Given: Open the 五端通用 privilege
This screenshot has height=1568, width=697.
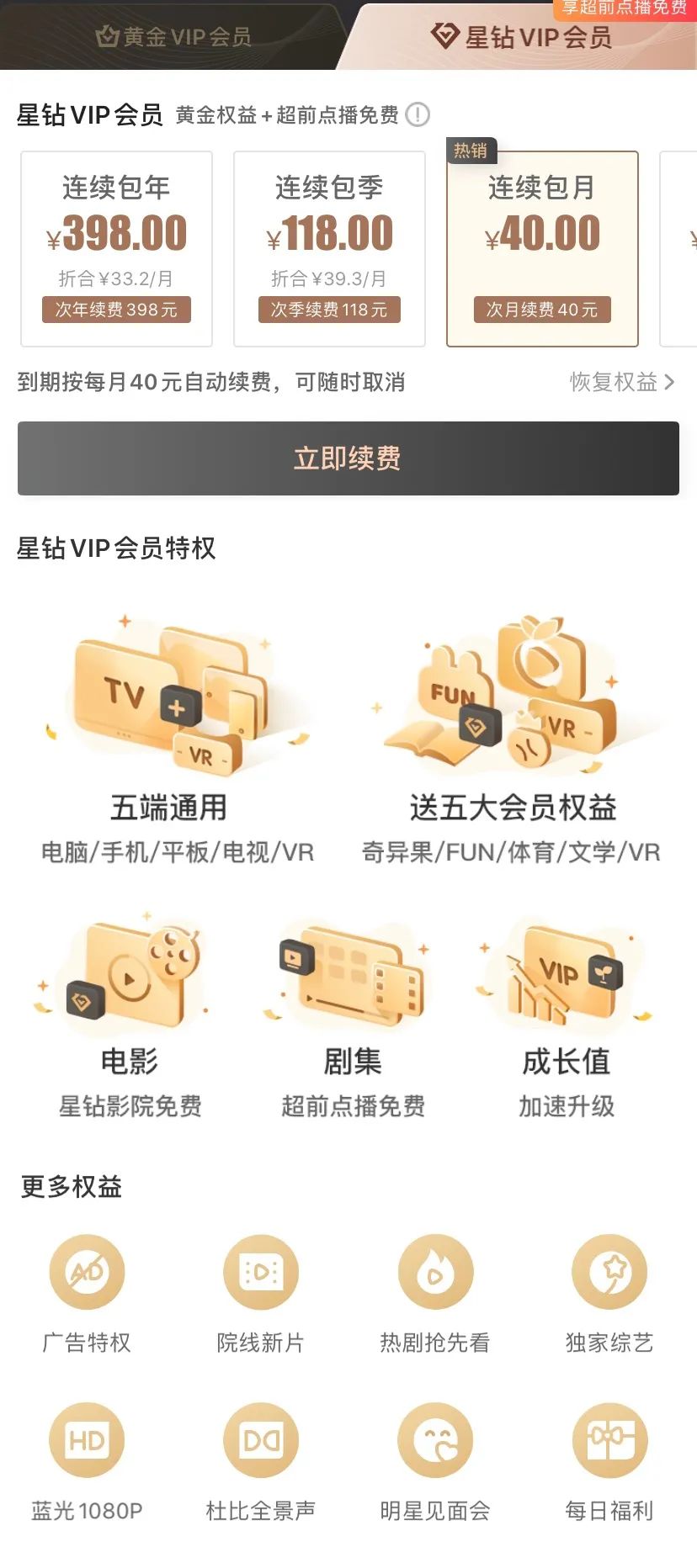Looking at the screenshot, I should (169, 740).
